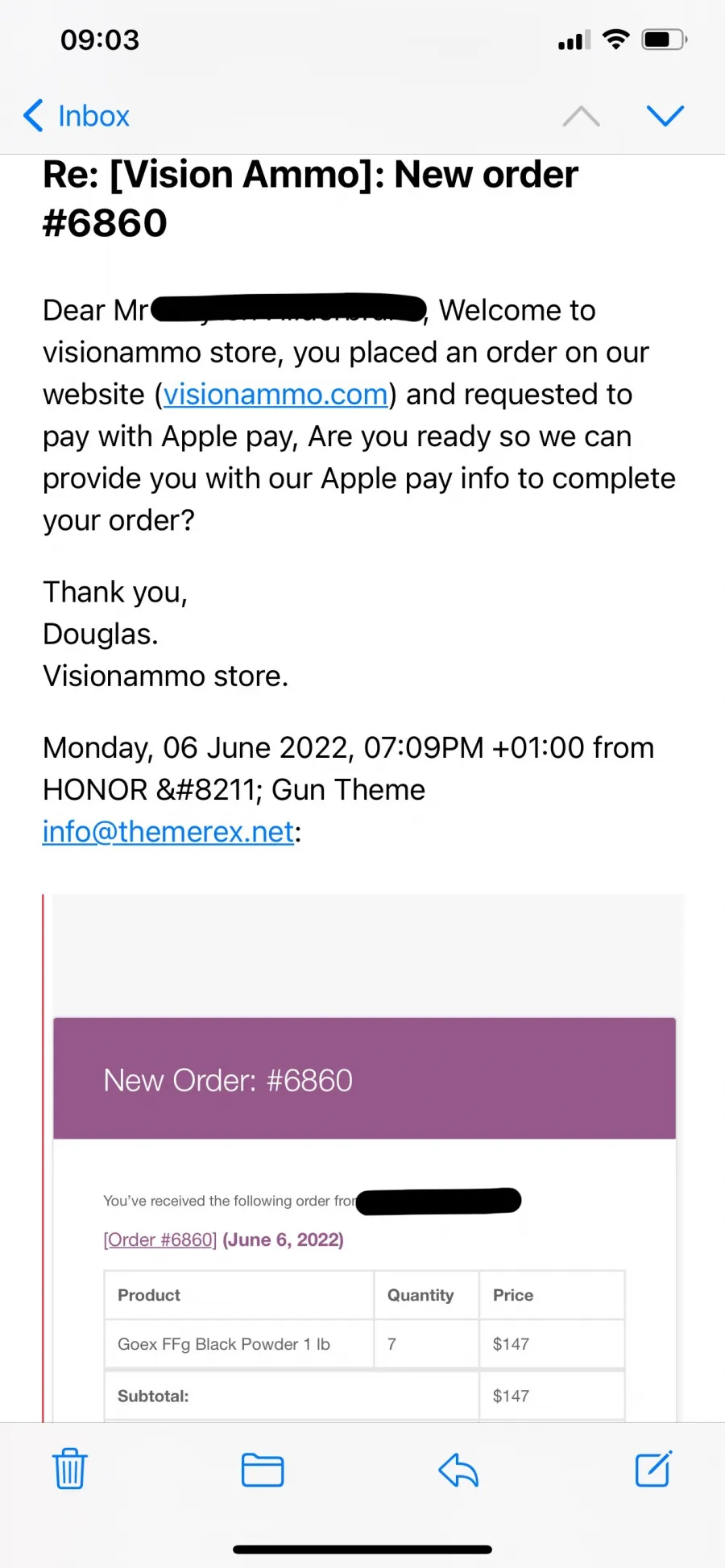
Task: Tap the info@themerex.net email link
Action: 168,832
